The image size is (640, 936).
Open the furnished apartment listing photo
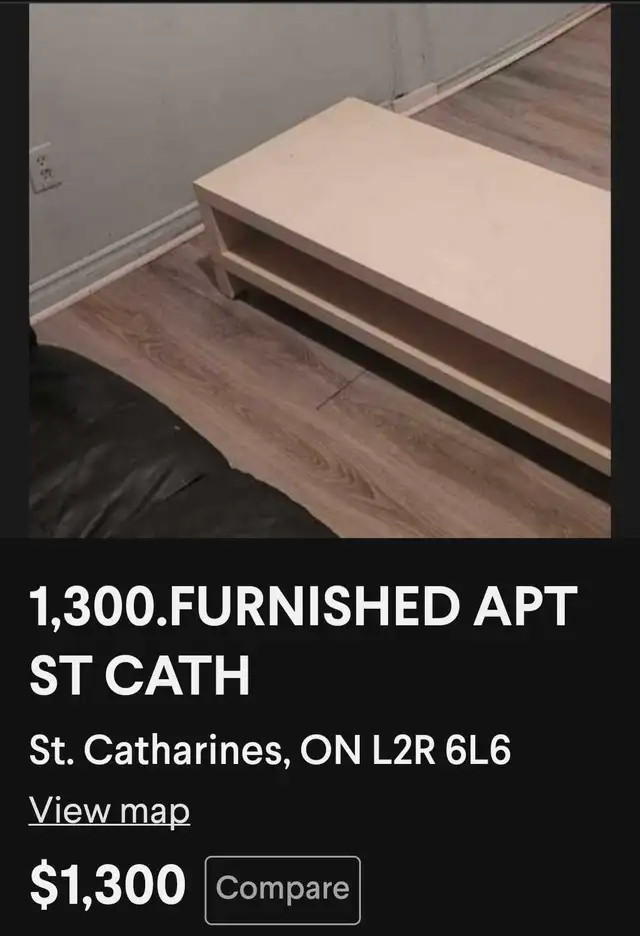(x=320, y=270)
